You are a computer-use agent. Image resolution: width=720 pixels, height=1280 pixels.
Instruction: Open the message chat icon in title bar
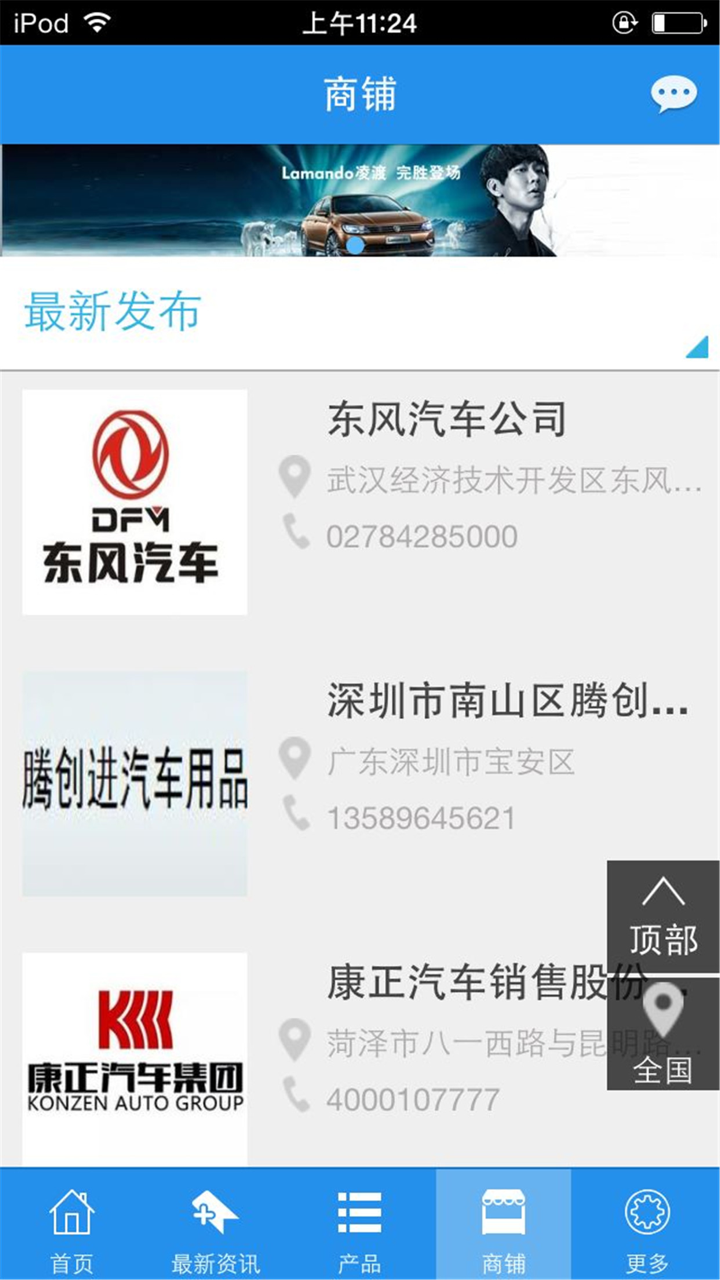pos(674,92)
